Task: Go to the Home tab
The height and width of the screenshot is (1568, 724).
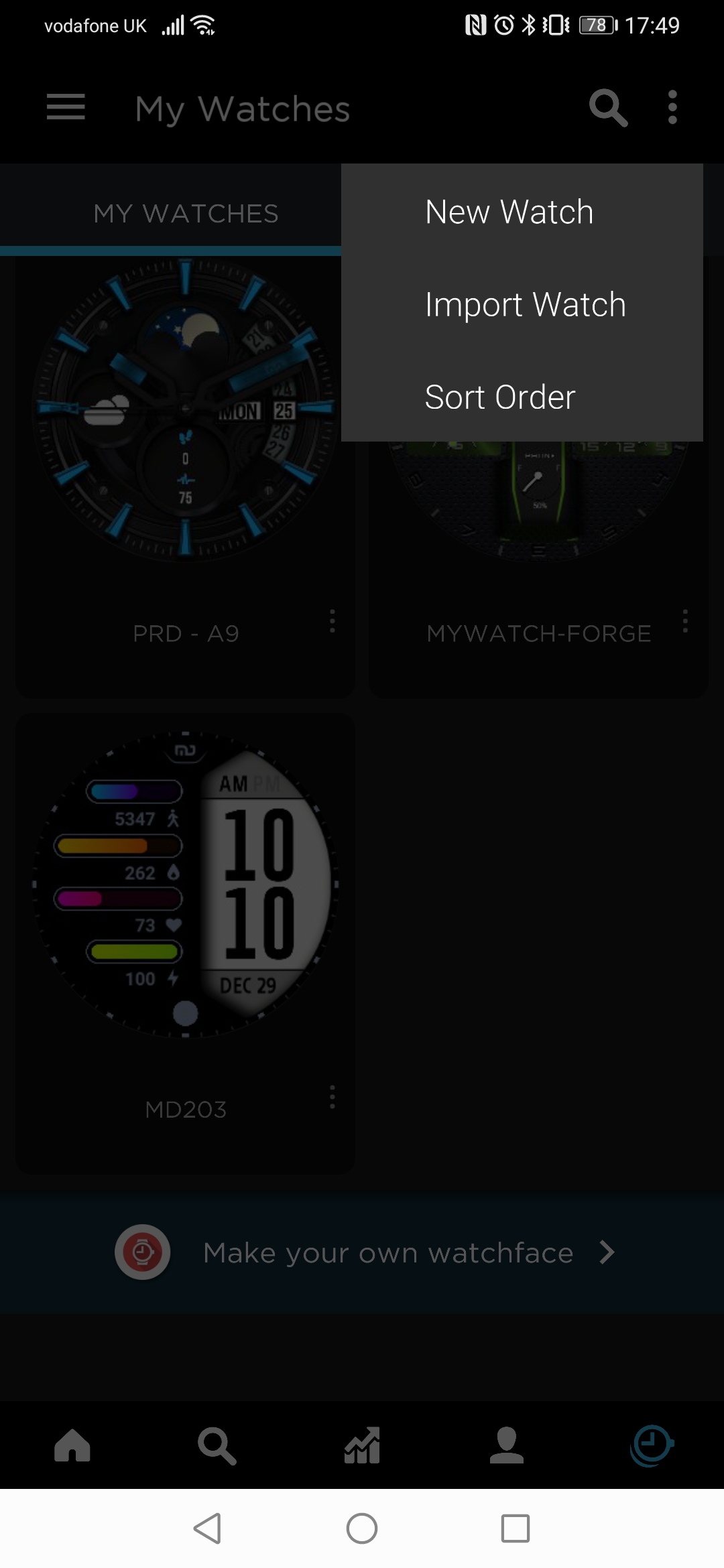Action: [72, 1445]
